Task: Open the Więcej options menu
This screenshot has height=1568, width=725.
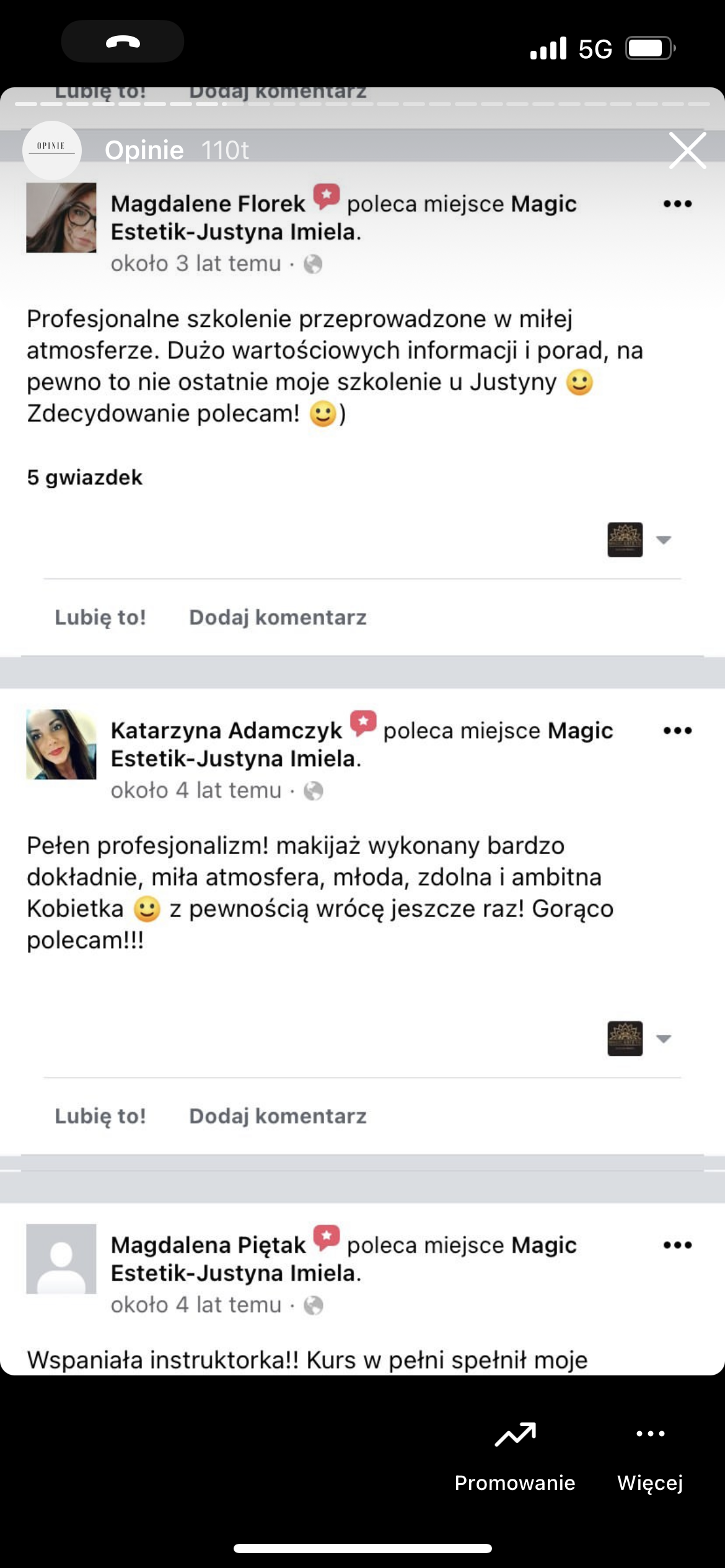Action: (x=650, y=1454)
